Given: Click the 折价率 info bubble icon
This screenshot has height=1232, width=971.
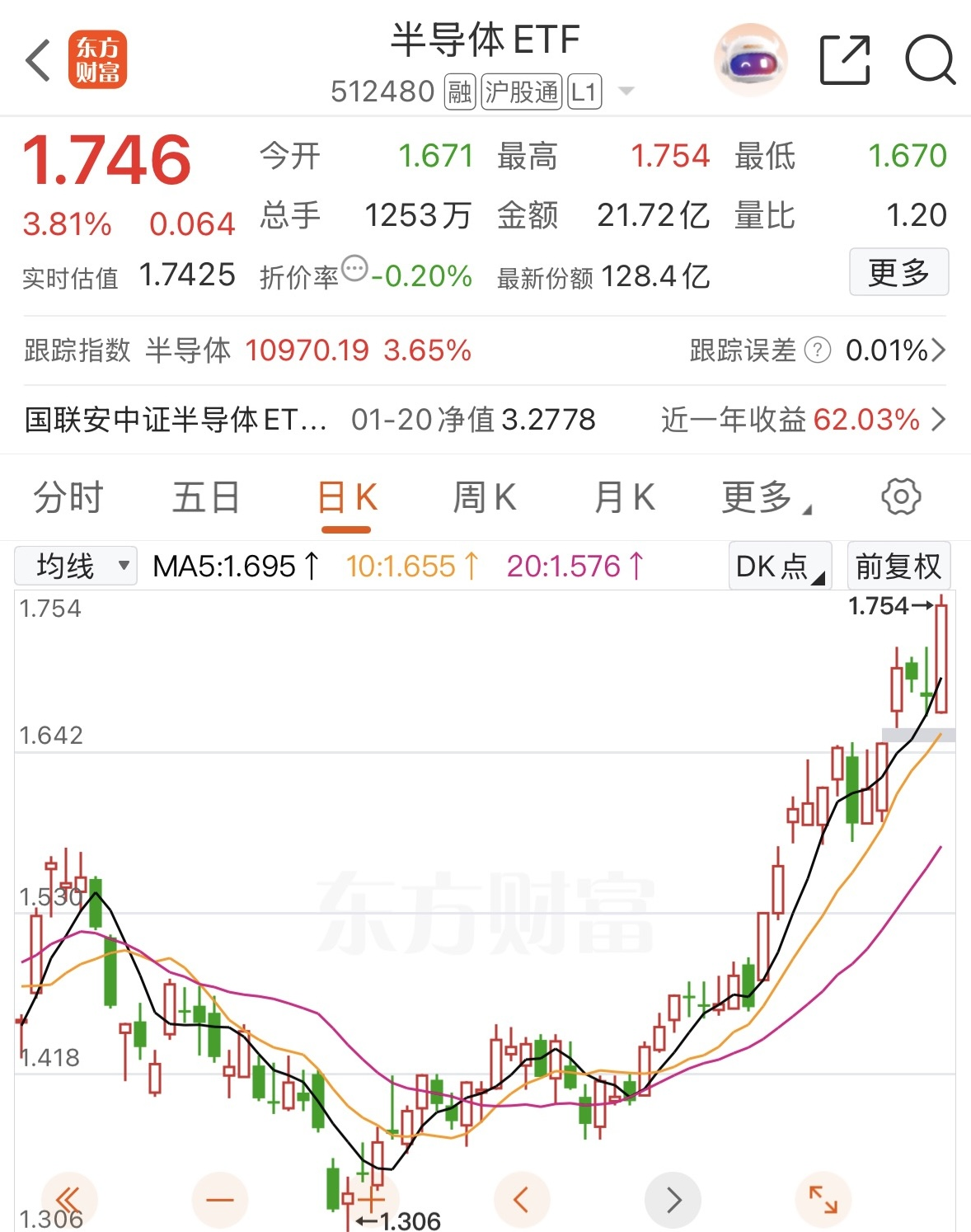Looking at the screenshot, I should pyautogui.click(x=353, y=268).
